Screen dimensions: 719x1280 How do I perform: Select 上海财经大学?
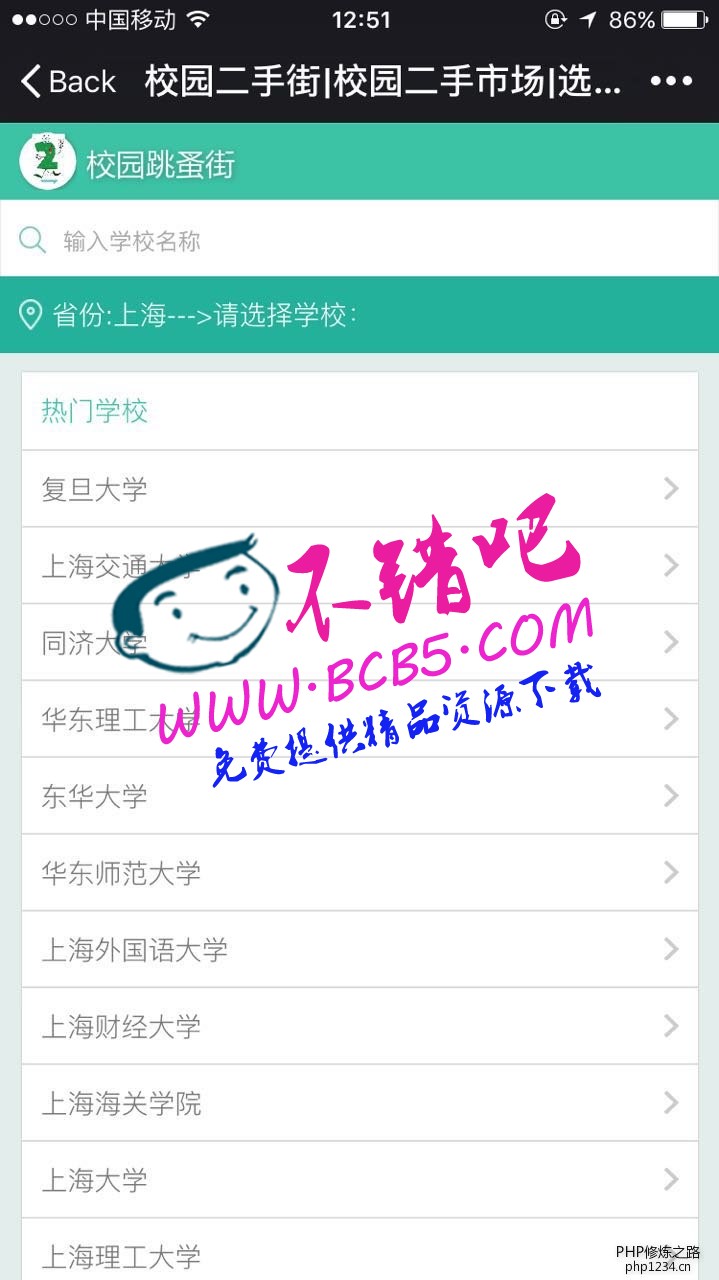pos(359,1026)
